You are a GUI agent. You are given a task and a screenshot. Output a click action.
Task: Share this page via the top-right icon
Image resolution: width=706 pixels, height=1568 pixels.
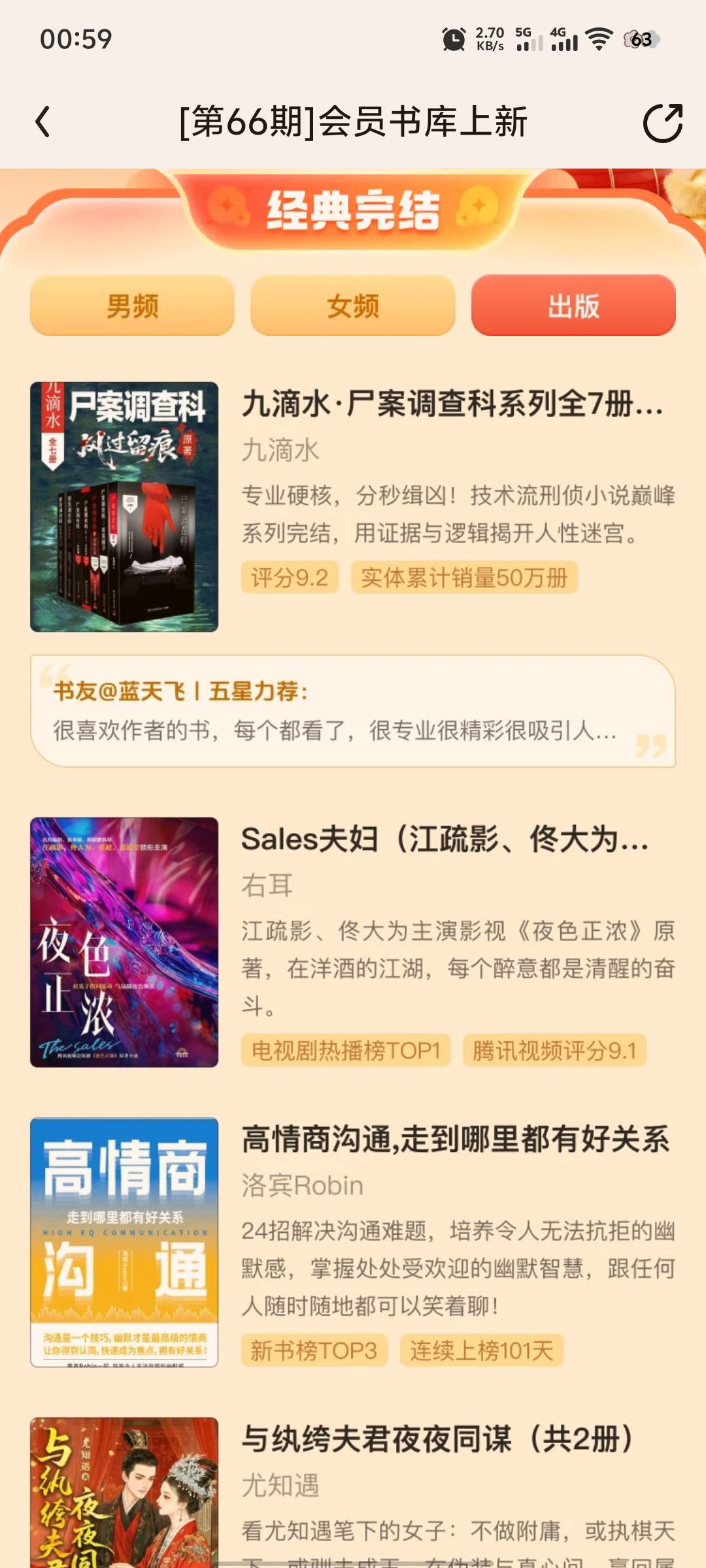pyautogui.click(x=662, y=122)
